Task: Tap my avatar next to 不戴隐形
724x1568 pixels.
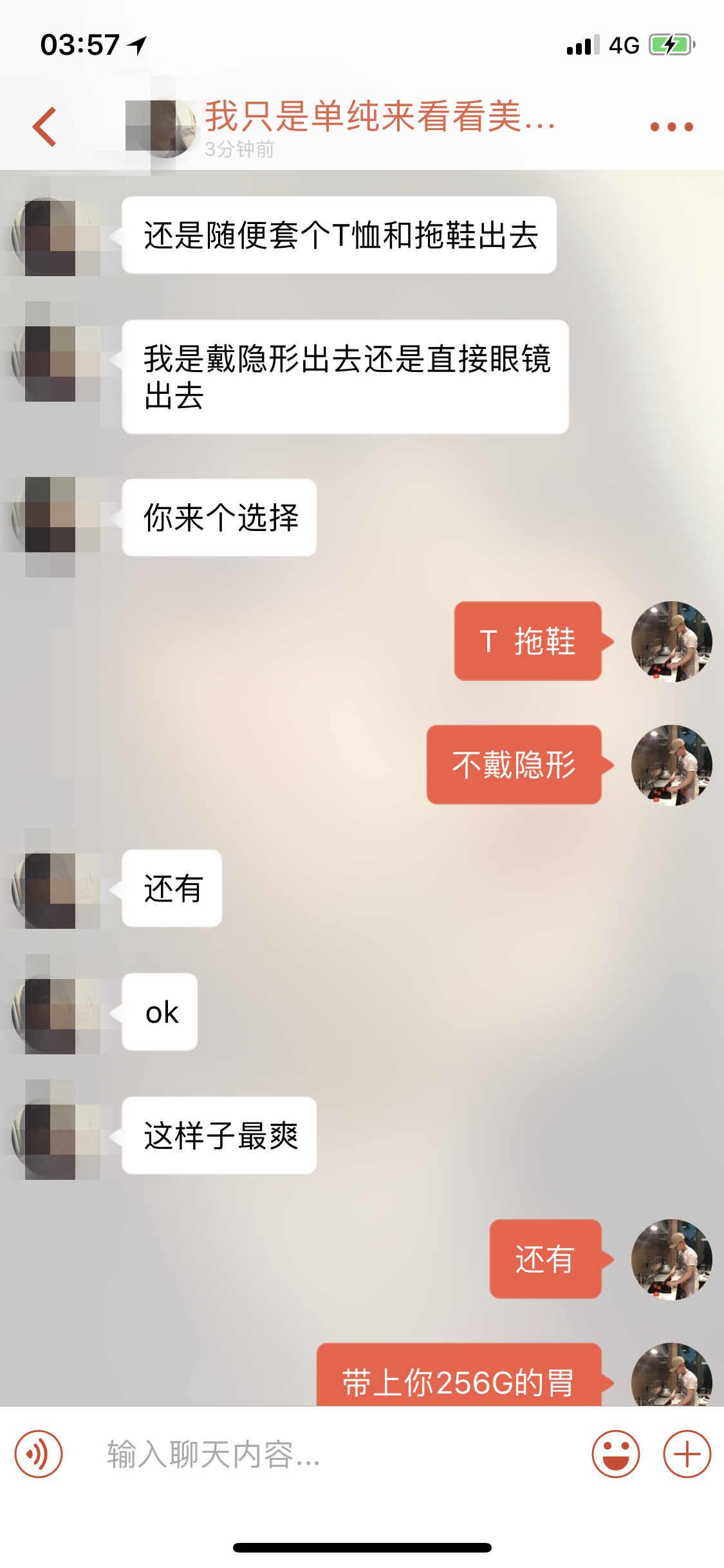Action: pos(671,765)
